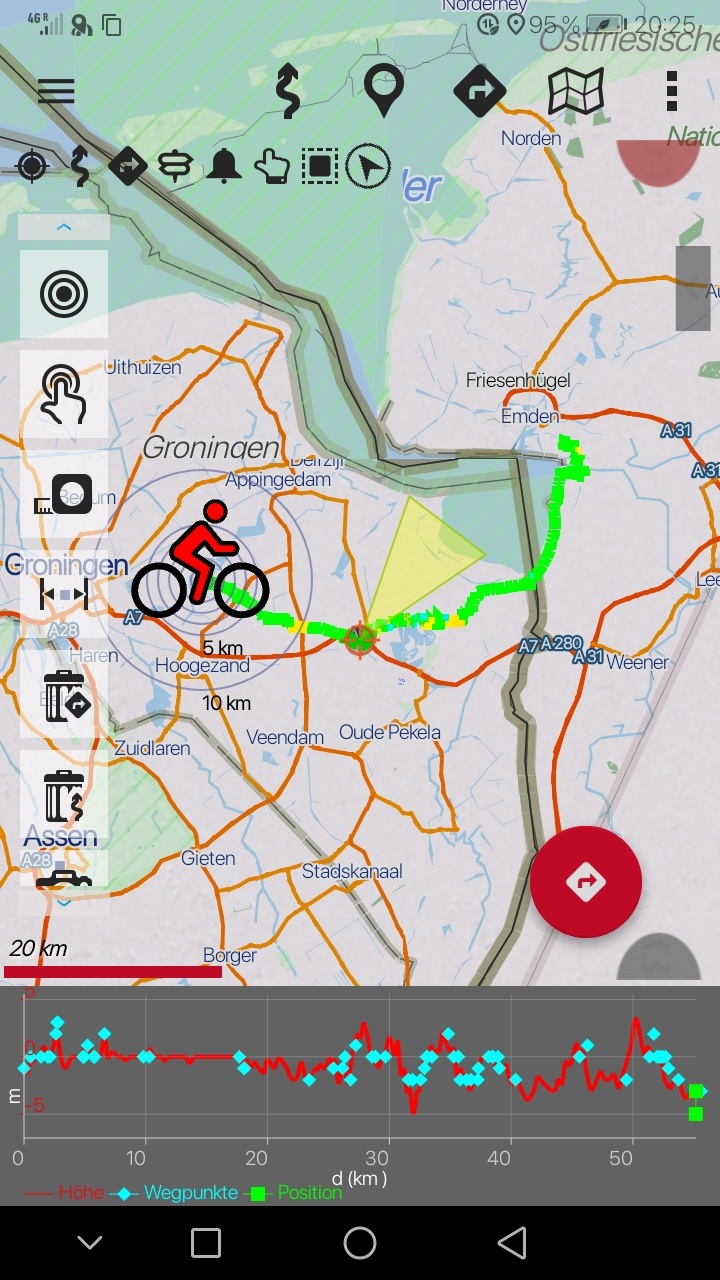Go back with the system back button
The width and height of the screenshot is (720, 1280).
coord(512,1243)
